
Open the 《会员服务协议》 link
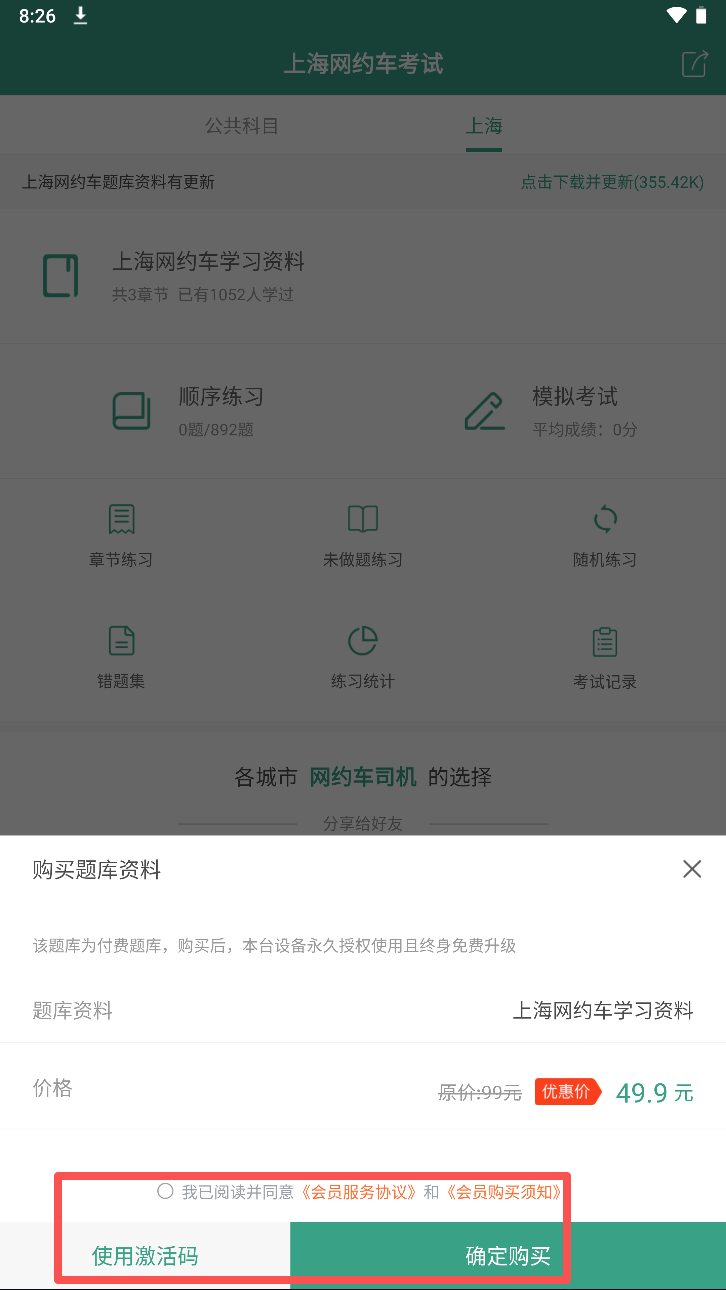pyautogui.click(x=358, y=1192)
